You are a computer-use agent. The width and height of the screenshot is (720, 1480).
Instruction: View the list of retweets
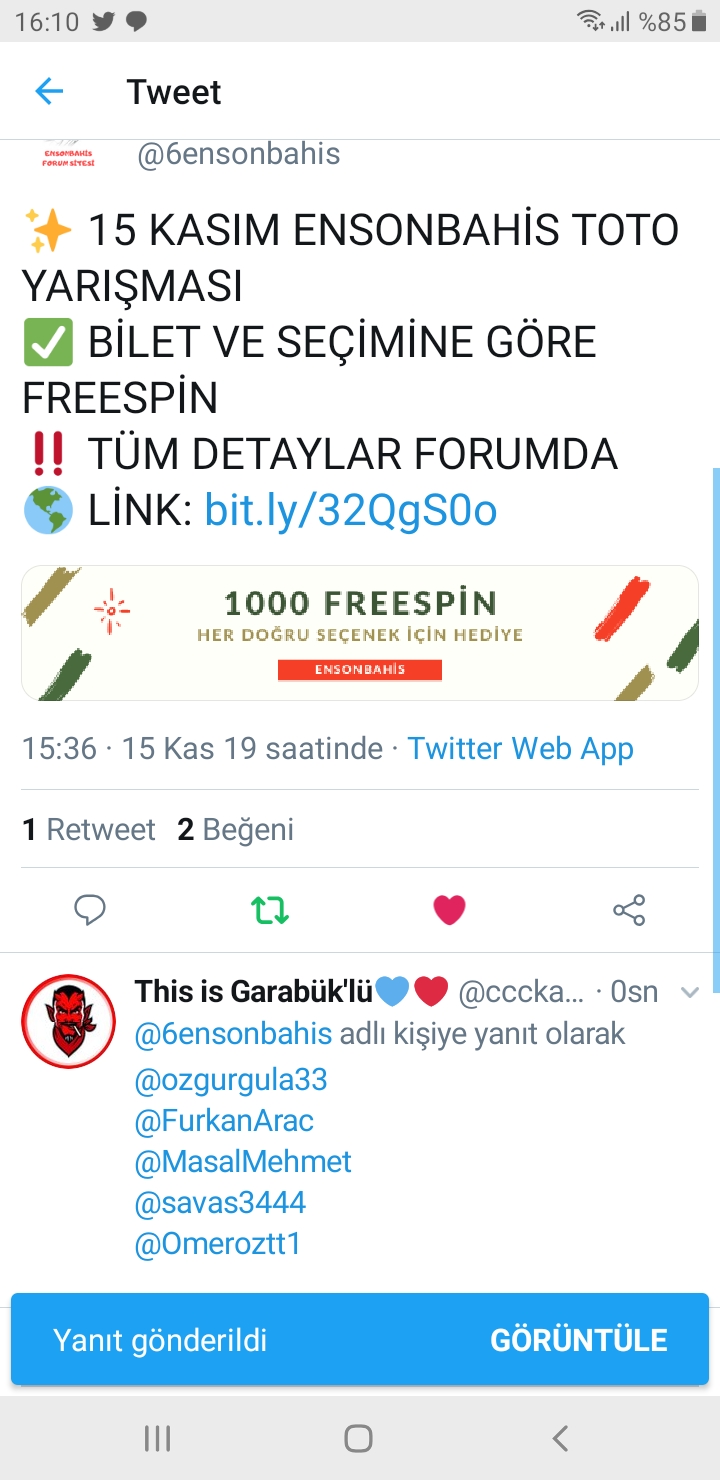pyautogui.click(x=89, y=829)
